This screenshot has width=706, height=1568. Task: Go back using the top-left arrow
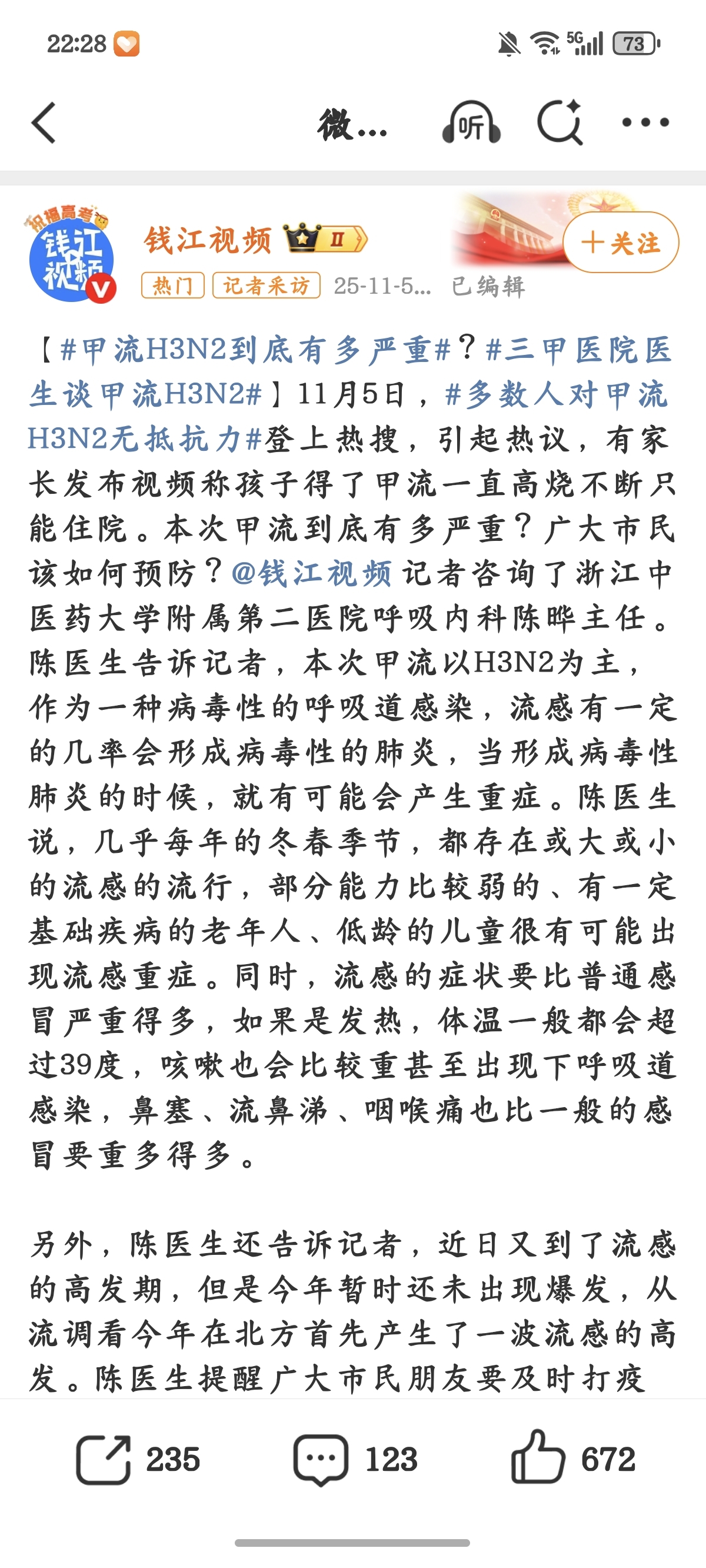pos(44,123)
